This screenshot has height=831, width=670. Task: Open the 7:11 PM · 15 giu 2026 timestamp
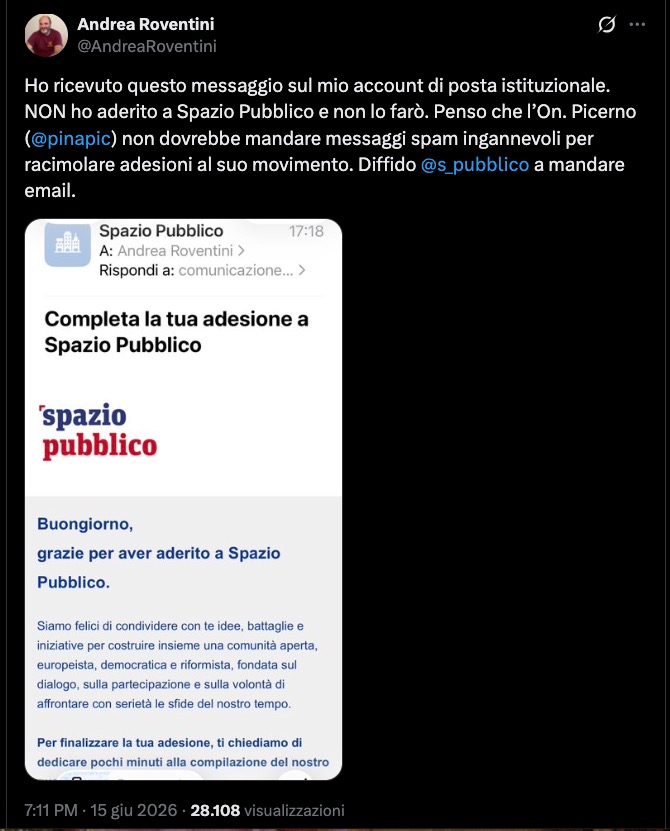click(x=100, y=810)
